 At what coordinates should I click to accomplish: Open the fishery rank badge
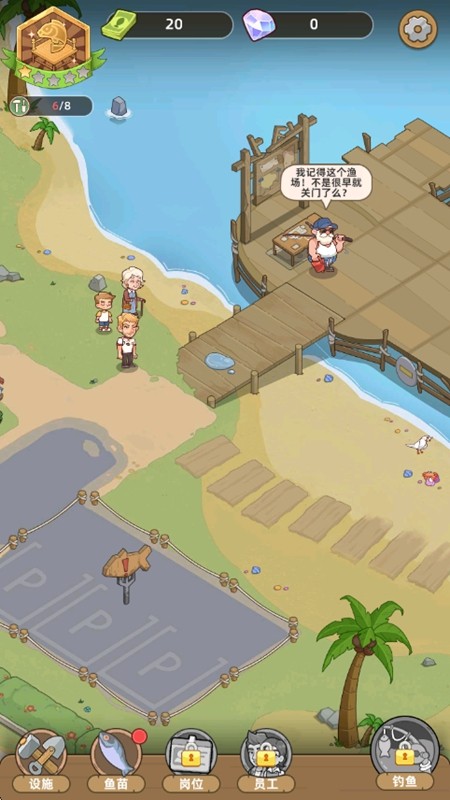pyautogui.click(x=53, y=47)
